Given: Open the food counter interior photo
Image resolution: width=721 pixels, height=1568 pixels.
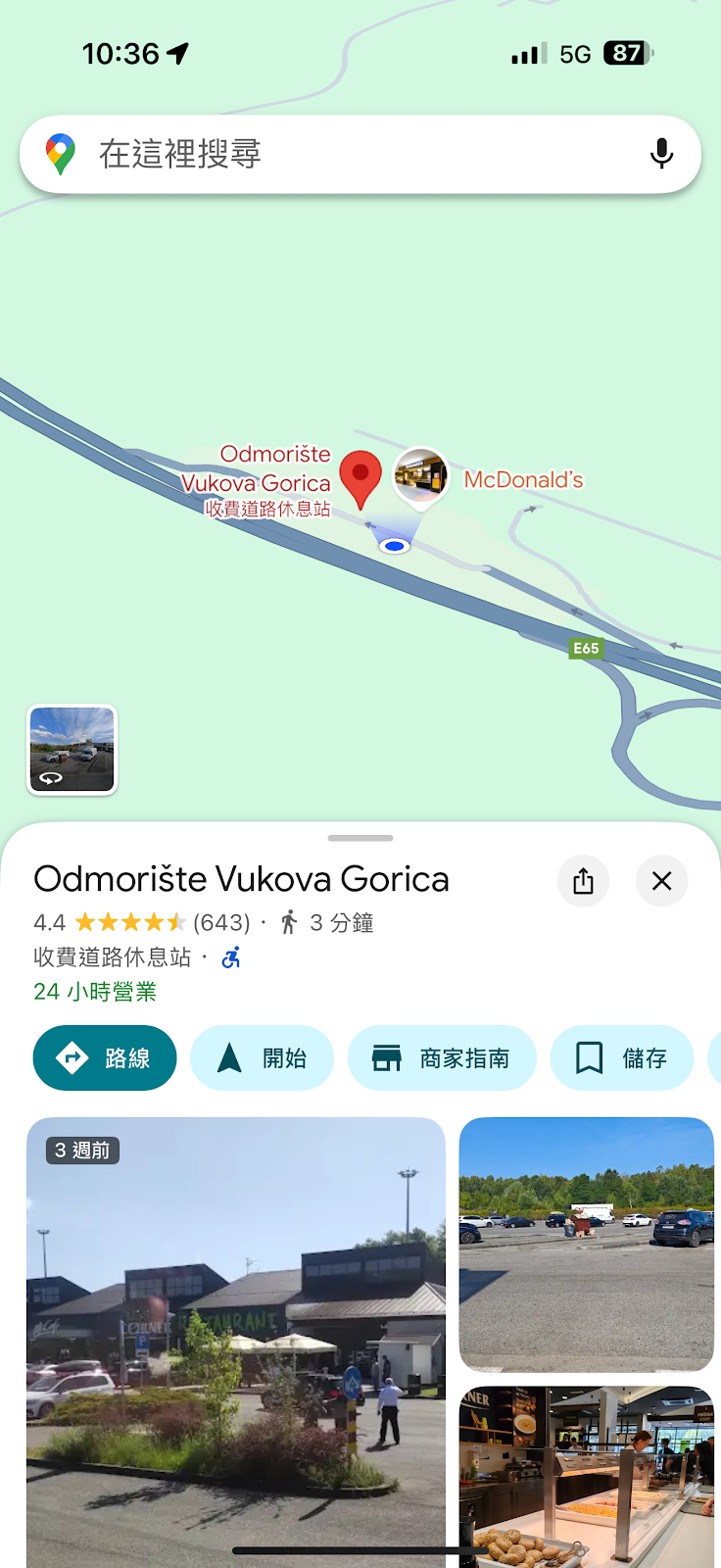Looking at the screenshot, I should [587, 1477].
